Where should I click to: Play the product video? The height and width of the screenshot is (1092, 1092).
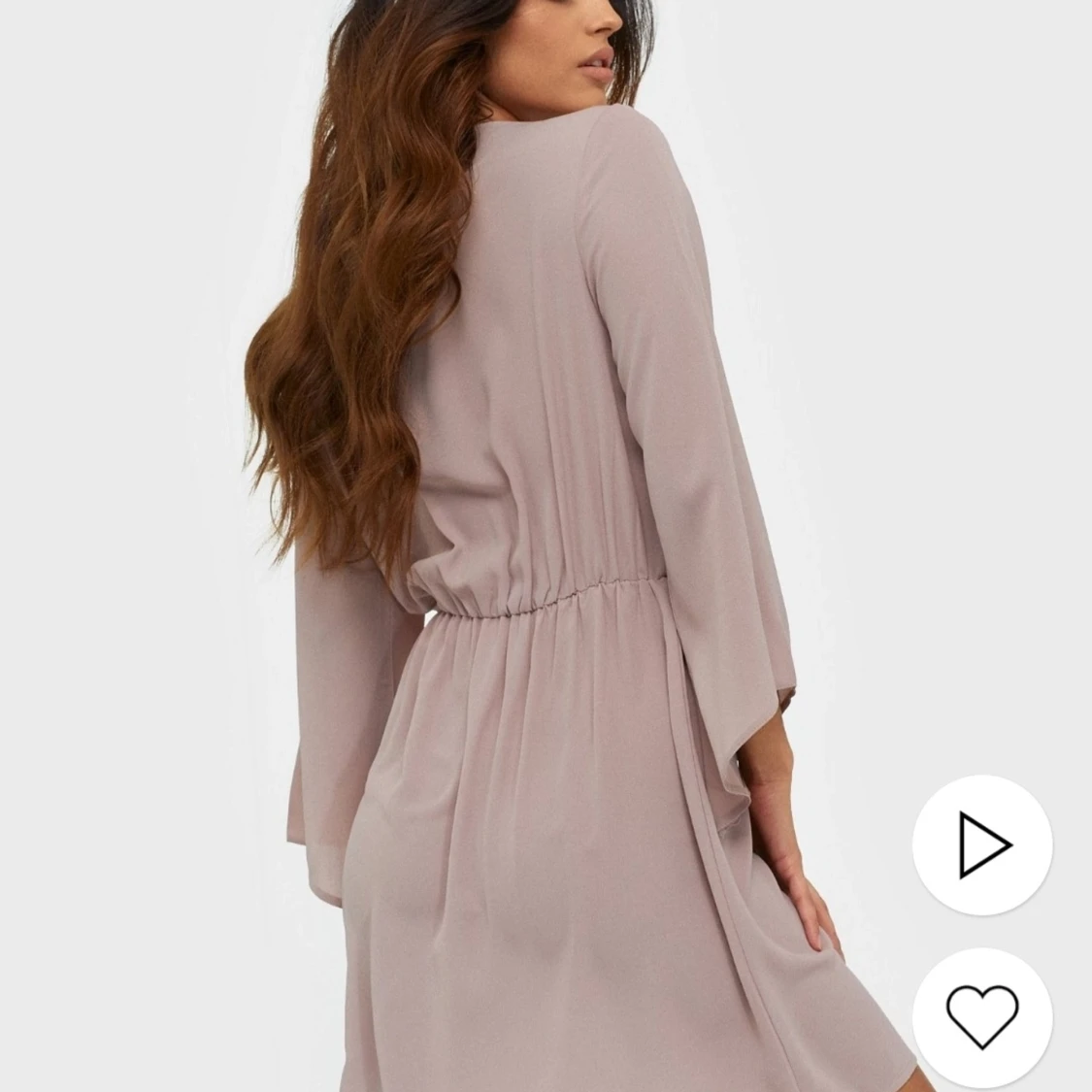(x=981, y=845)
